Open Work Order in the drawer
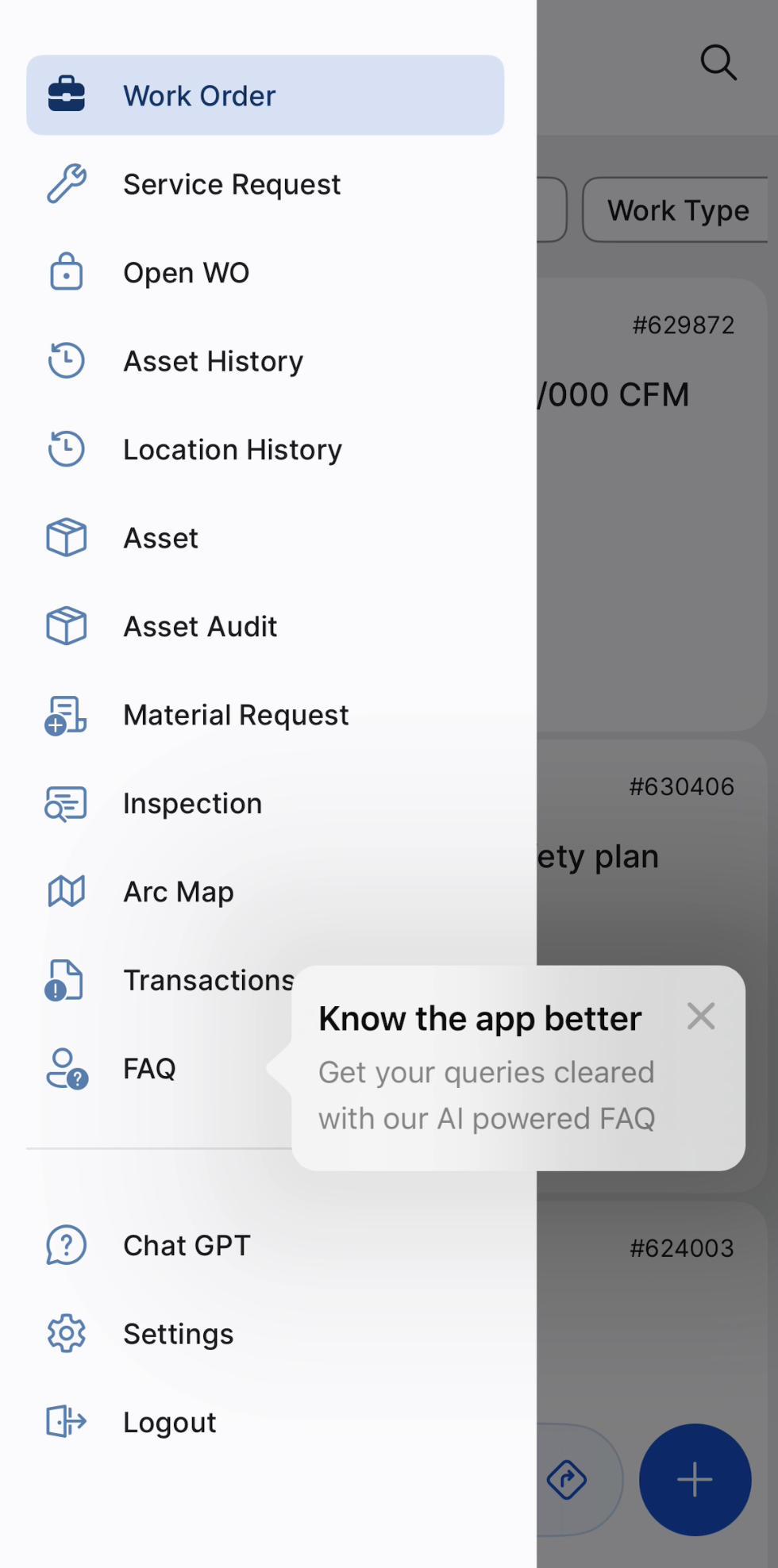Image resolution: width=778 pixels, height=1568 pixels. point(265,95)
